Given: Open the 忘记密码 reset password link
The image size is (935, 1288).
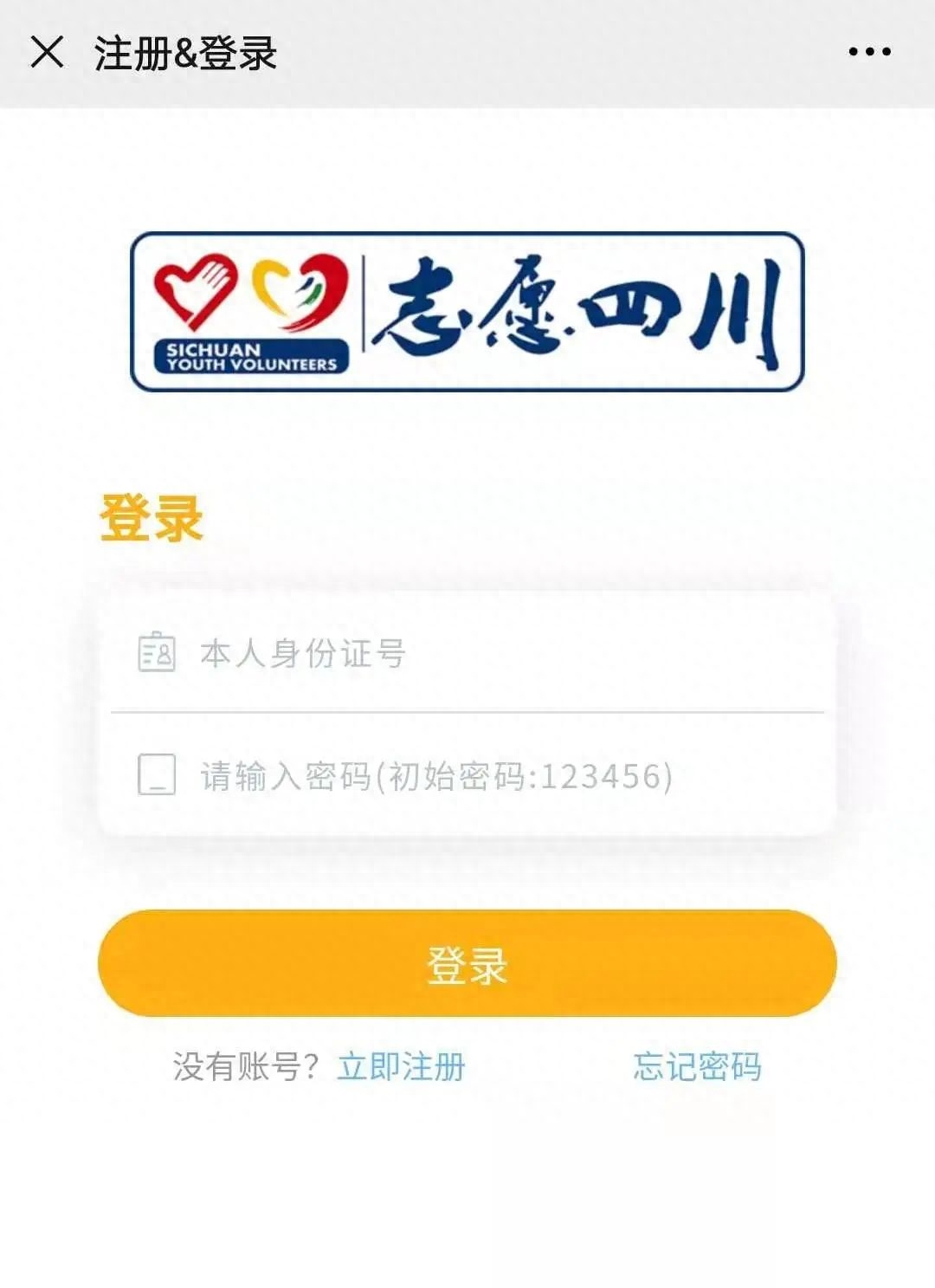Looking at the screenshot, I should [x=697, y=1066].
